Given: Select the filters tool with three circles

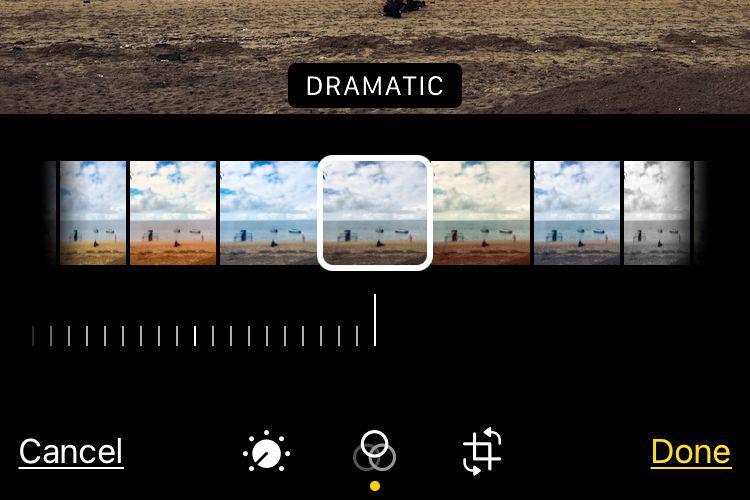Looking at the screenshot, I should (x=374, y=452).
